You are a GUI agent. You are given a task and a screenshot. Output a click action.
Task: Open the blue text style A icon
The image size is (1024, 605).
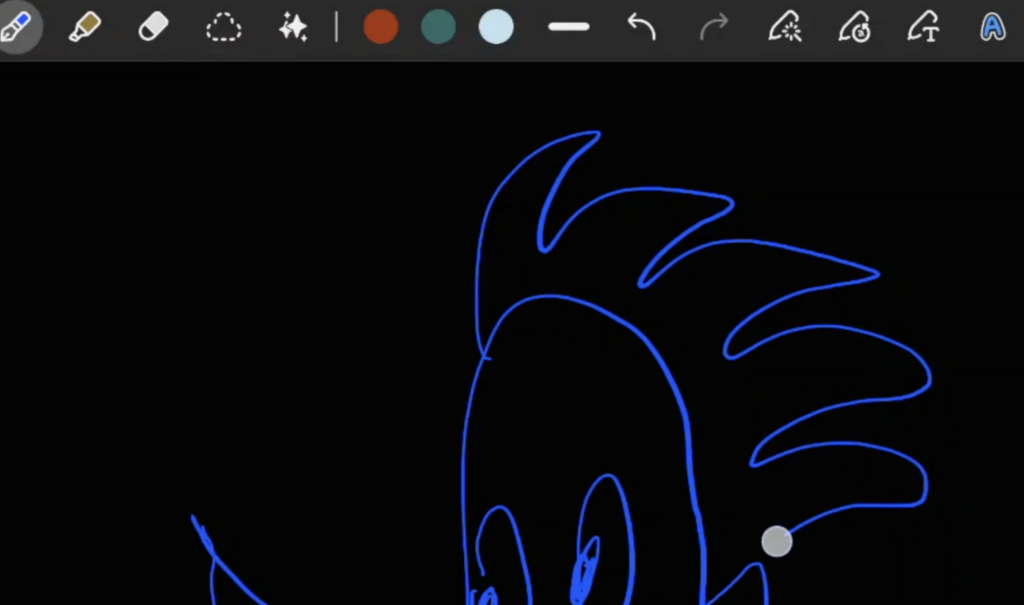(992, 27)
